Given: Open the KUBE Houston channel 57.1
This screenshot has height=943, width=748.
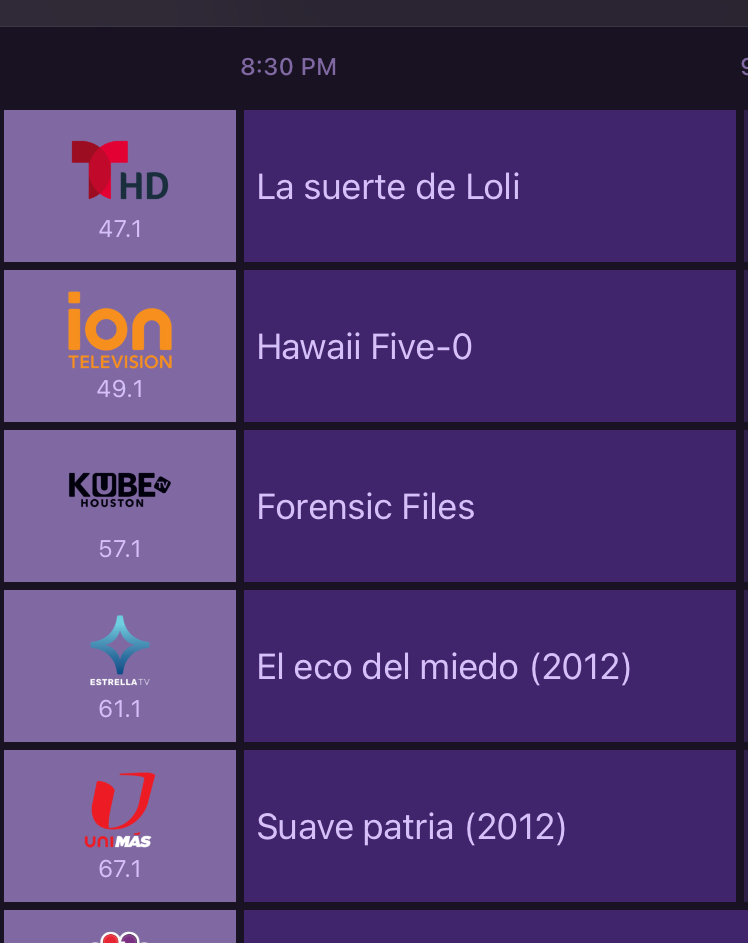Looking at the screenshot, I should (120, 506).
